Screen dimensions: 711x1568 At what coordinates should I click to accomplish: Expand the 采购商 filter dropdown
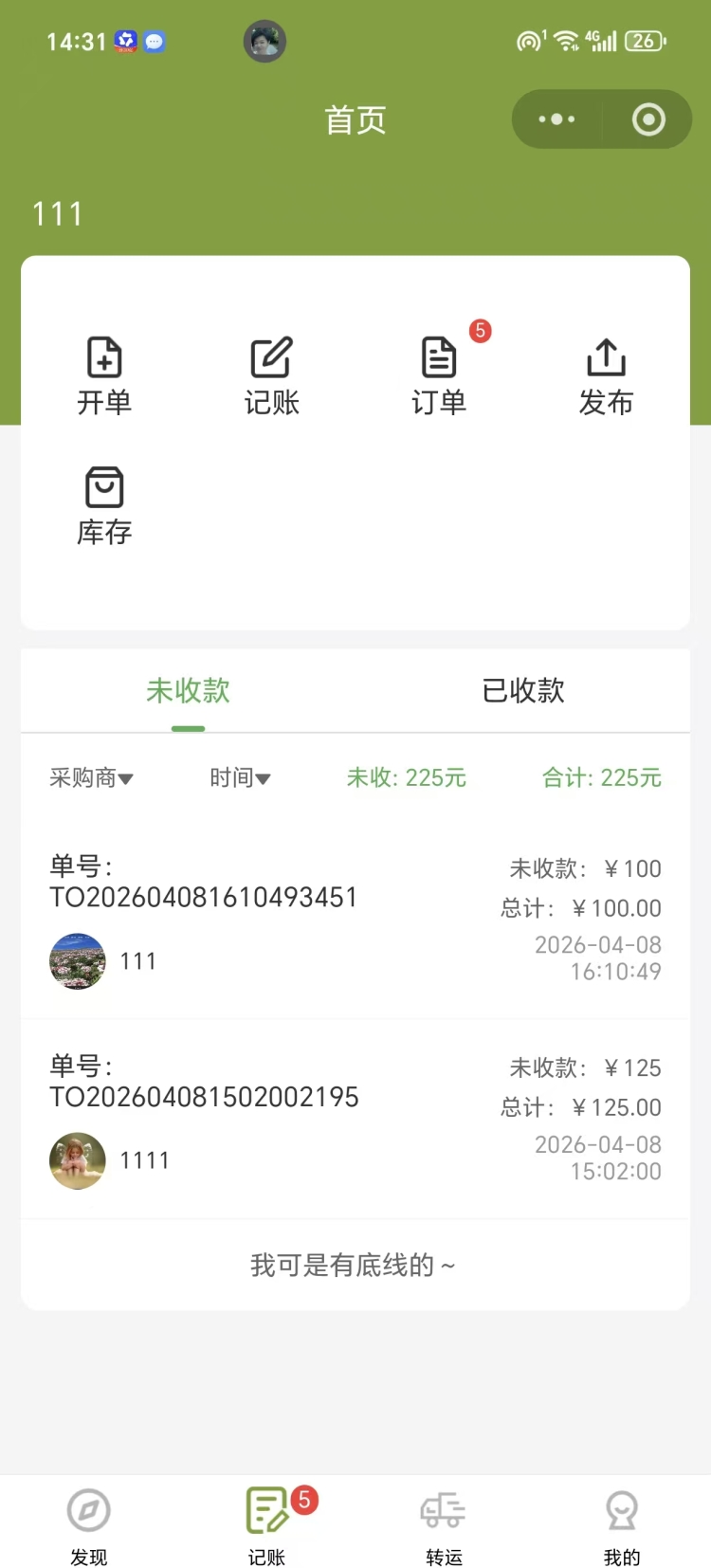pyautogui.click(x=91, y=778)
